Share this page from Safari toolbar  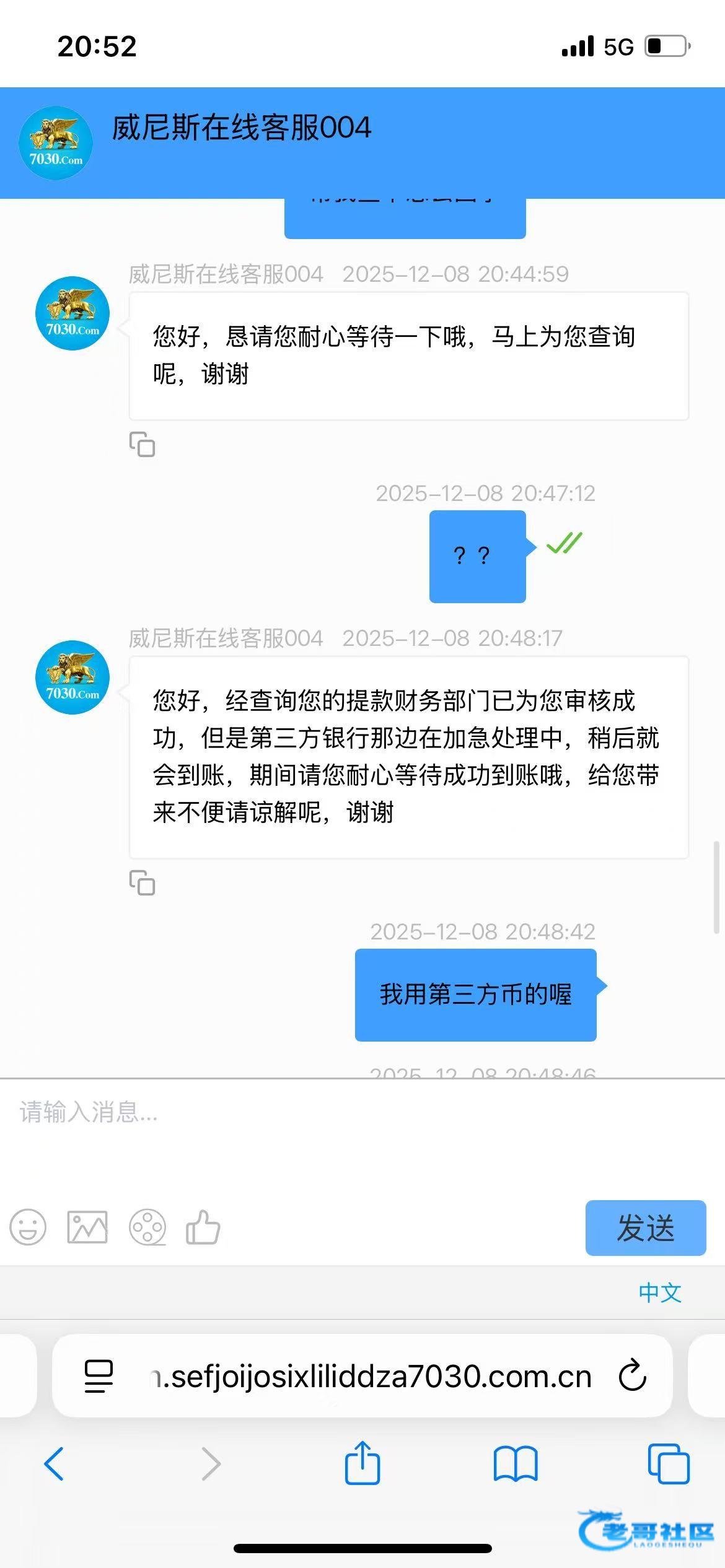click(362, 1463)
